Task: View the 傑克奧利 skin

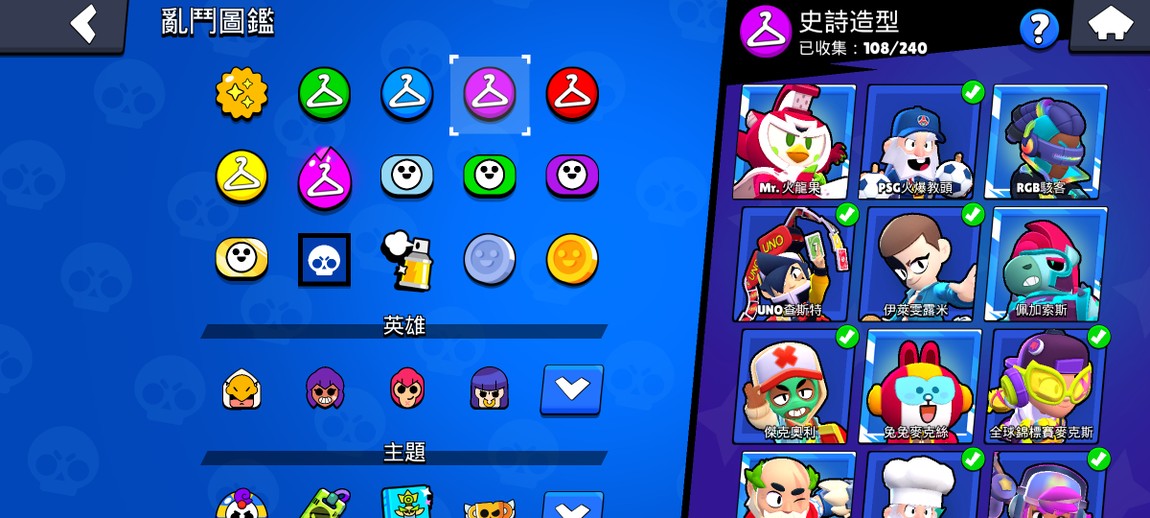Action: tap(796, 386)
